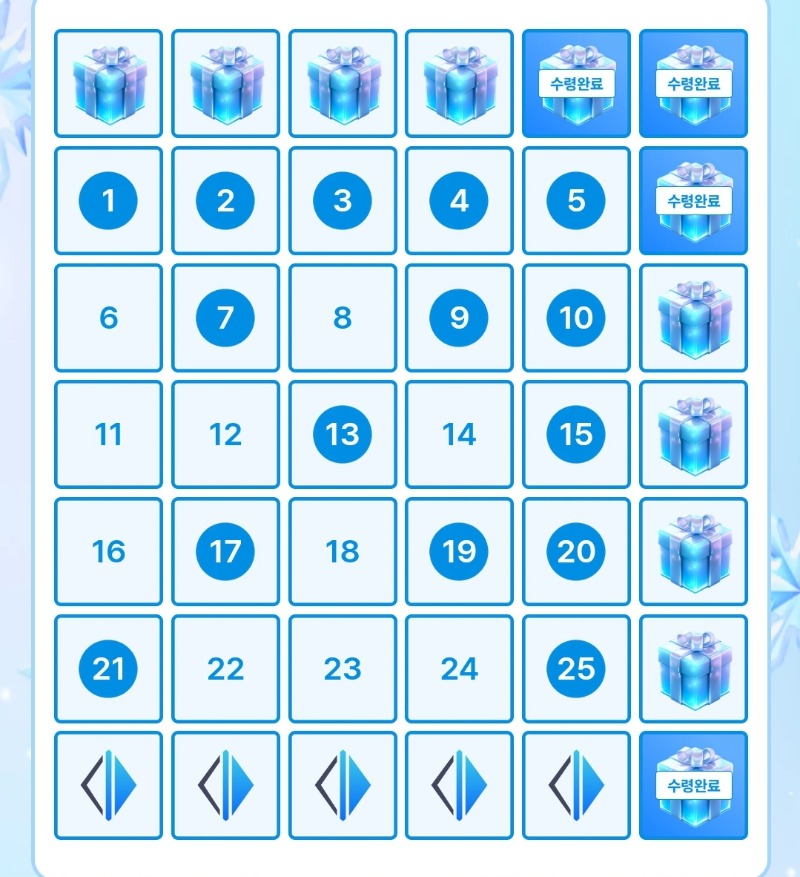
Task: Open gift box above the number 3 column
Action: coord(342,84)
